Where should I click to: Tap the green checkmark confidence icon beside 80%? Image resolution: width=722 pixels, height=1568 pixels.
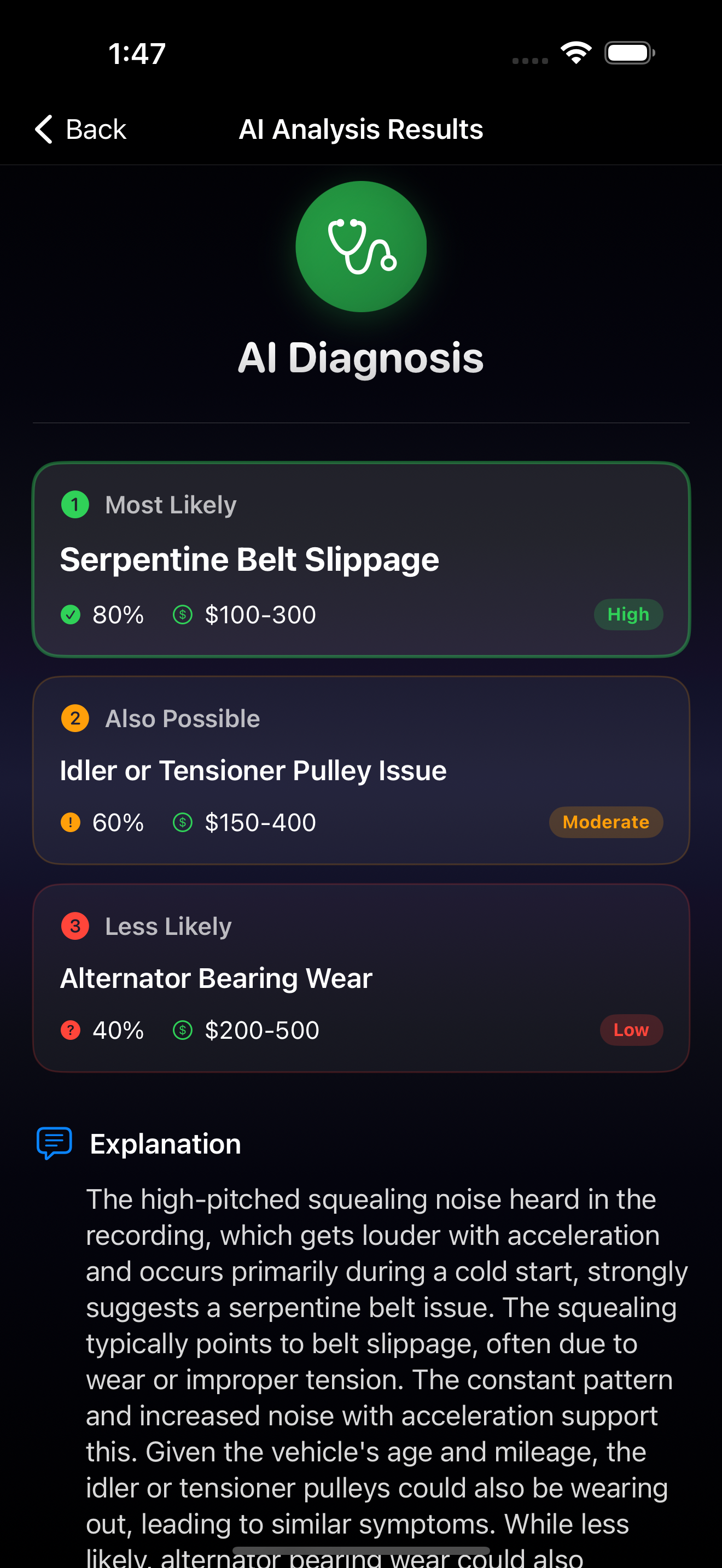[71, 614]
